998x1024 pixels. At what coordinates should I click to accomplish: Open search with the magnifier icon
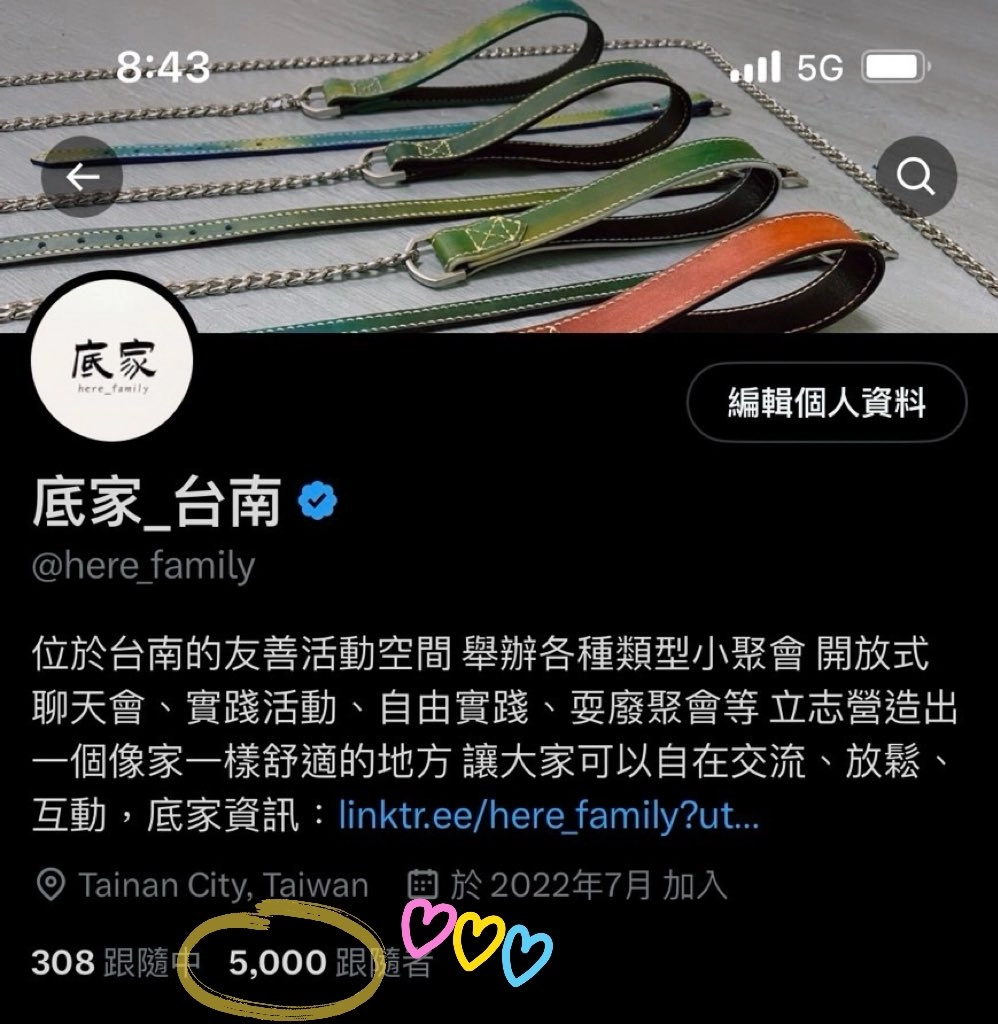click(x=916, y=177)
